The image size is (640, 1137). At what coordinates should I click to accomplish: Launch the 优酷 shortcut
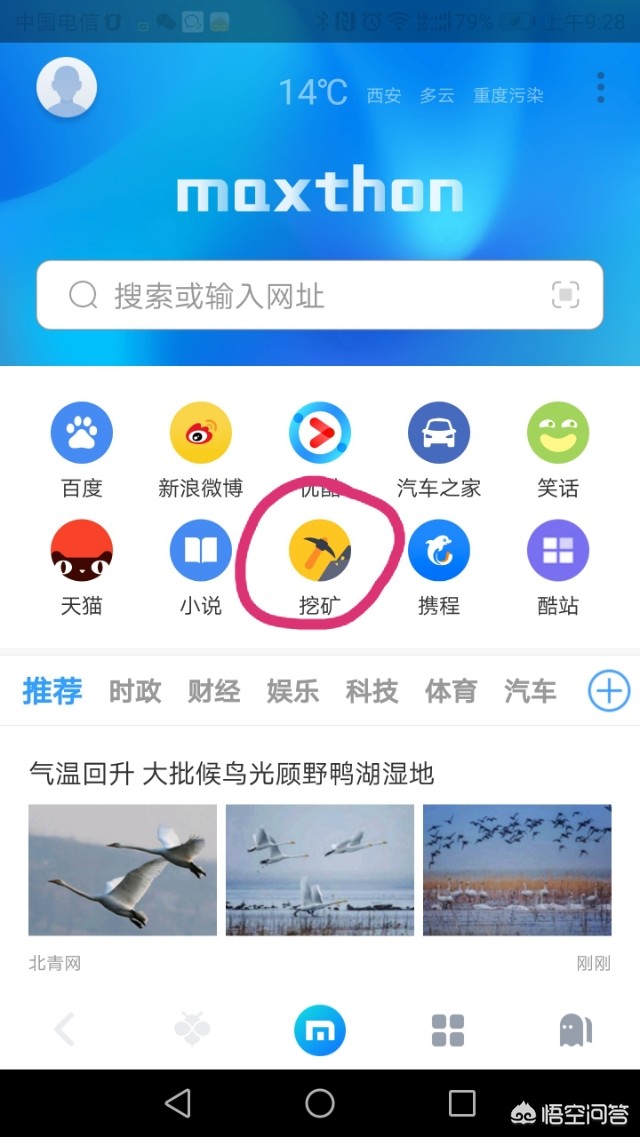(320, 434)
